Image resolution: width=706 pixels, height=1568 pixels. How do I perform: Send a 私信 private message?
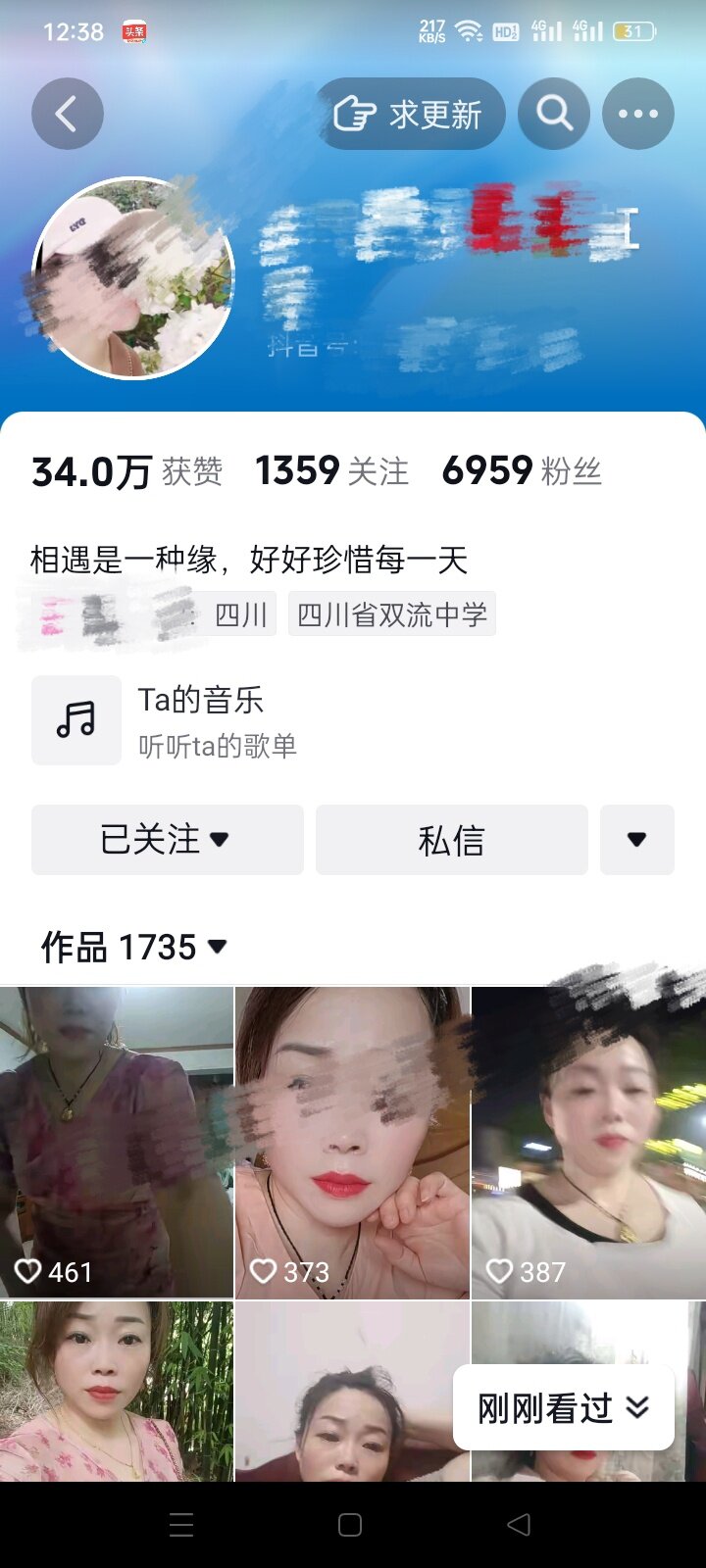[451, 840]
